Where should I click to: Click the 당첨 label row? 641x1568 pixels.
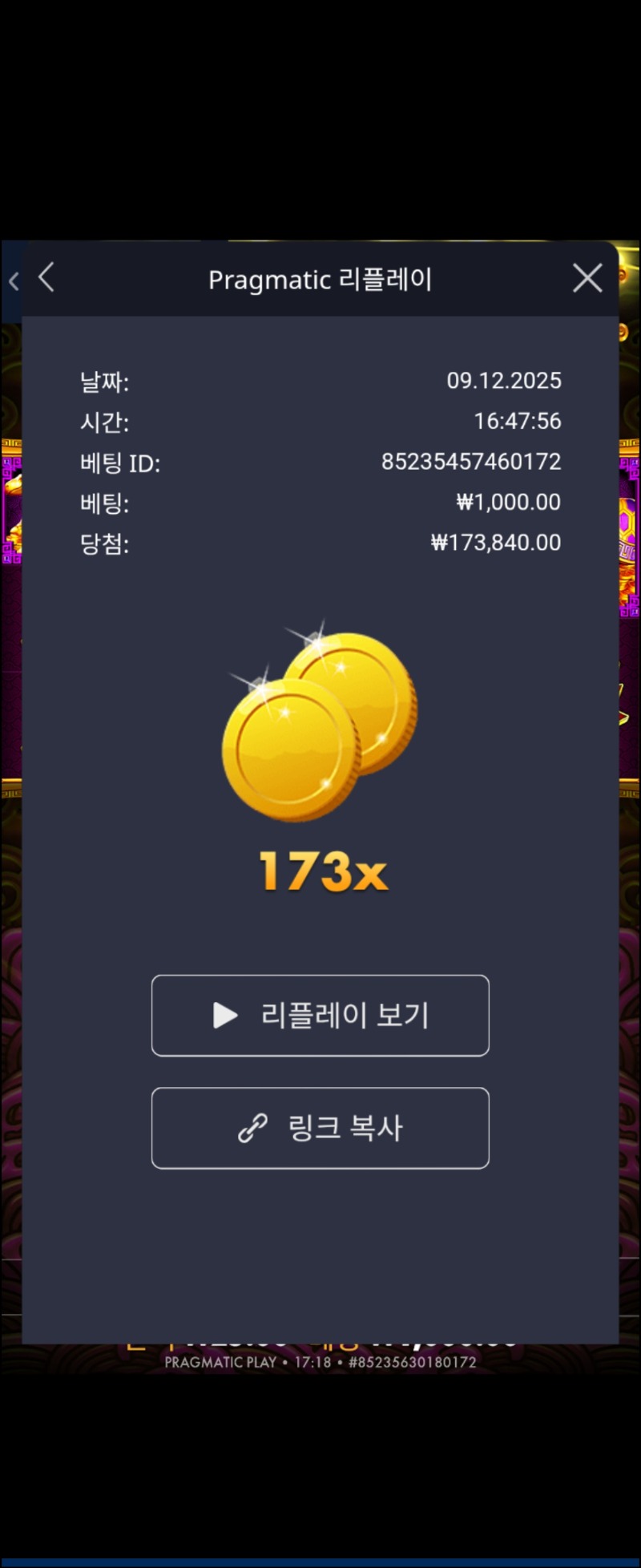107,543
